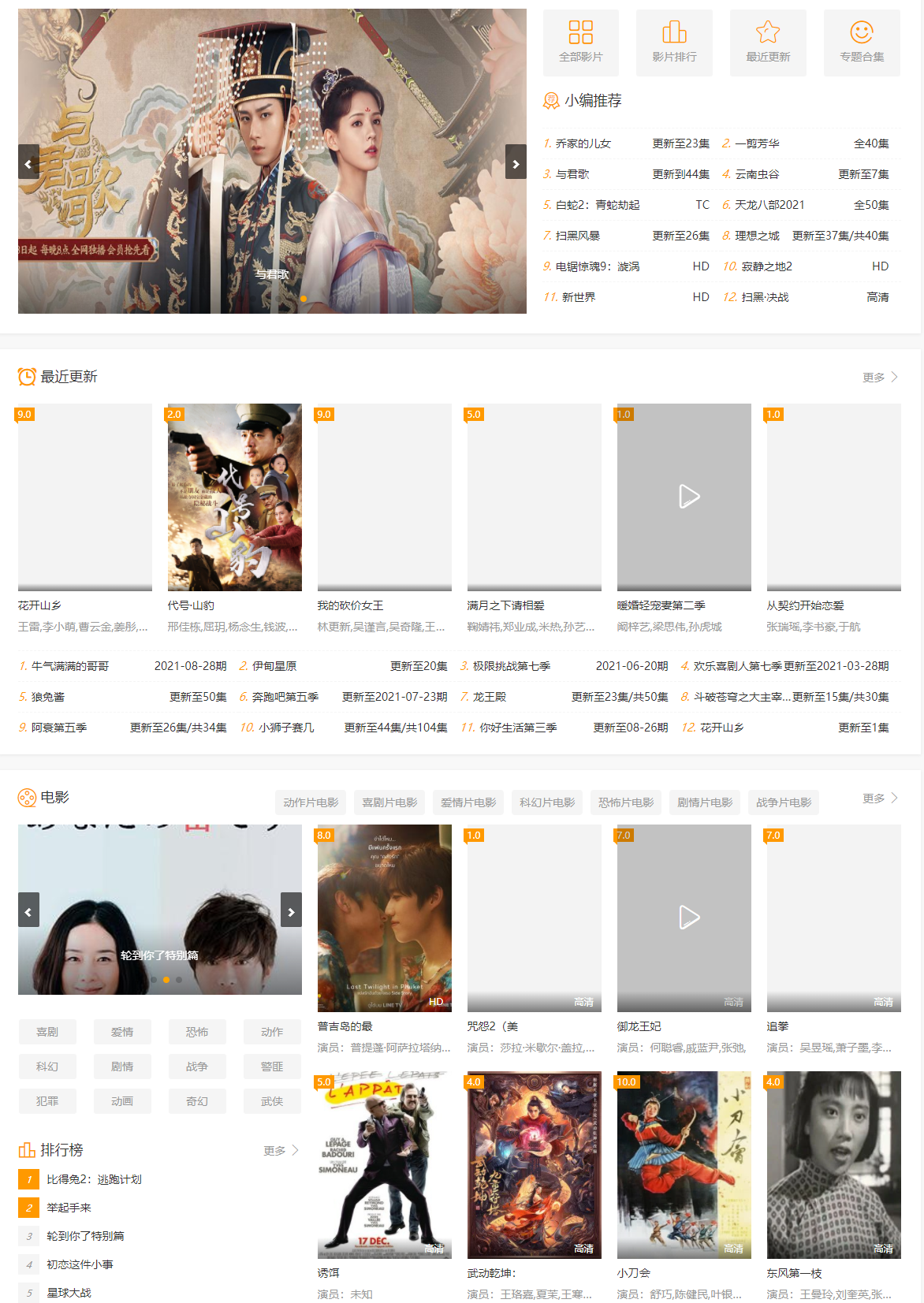
Task: Show previous slide in top banner
Action: click(28, 163)
